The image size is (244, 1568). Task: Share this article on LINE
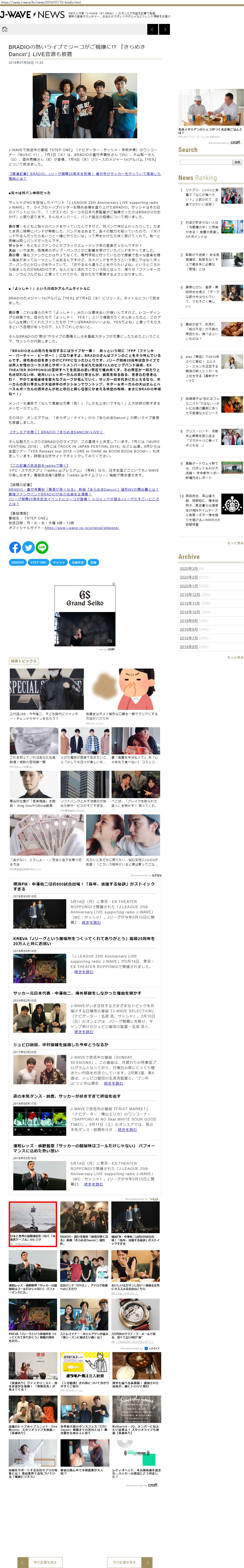42,547
